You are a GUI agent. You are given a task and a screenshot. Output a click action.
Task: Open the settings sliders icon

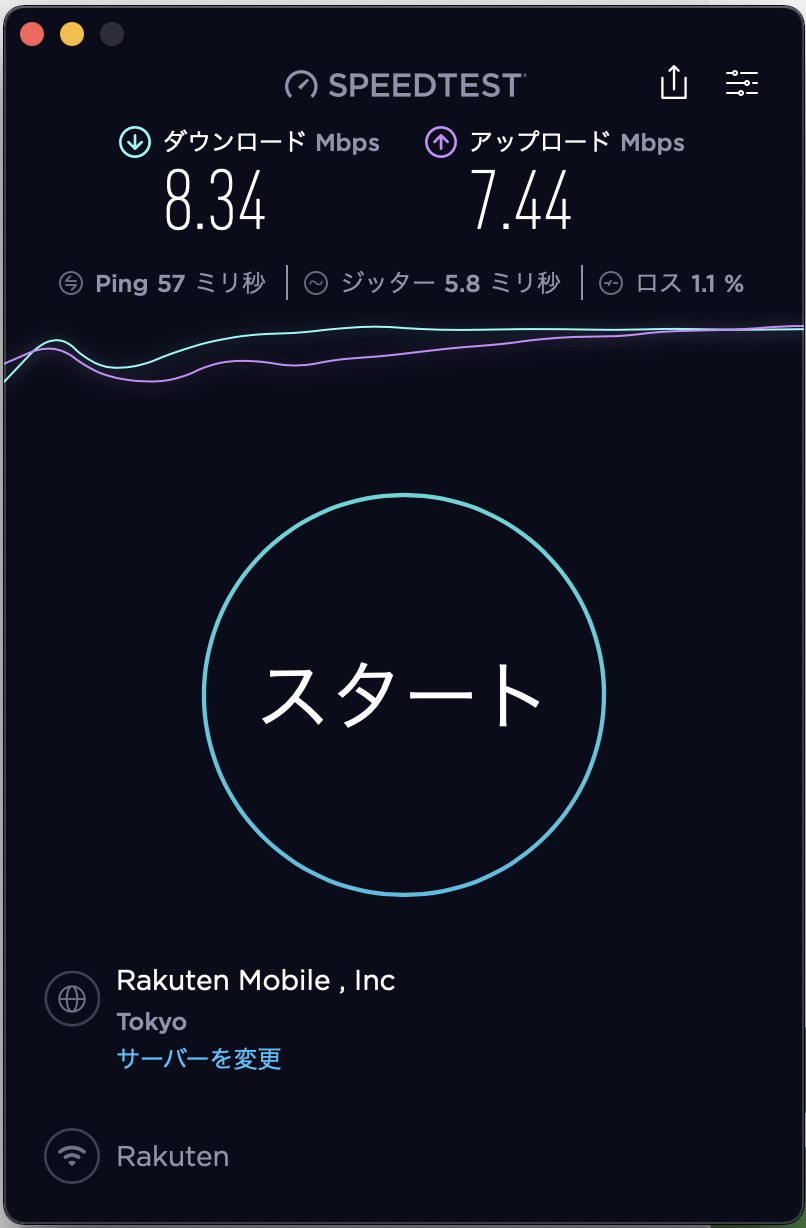[742, 83]
